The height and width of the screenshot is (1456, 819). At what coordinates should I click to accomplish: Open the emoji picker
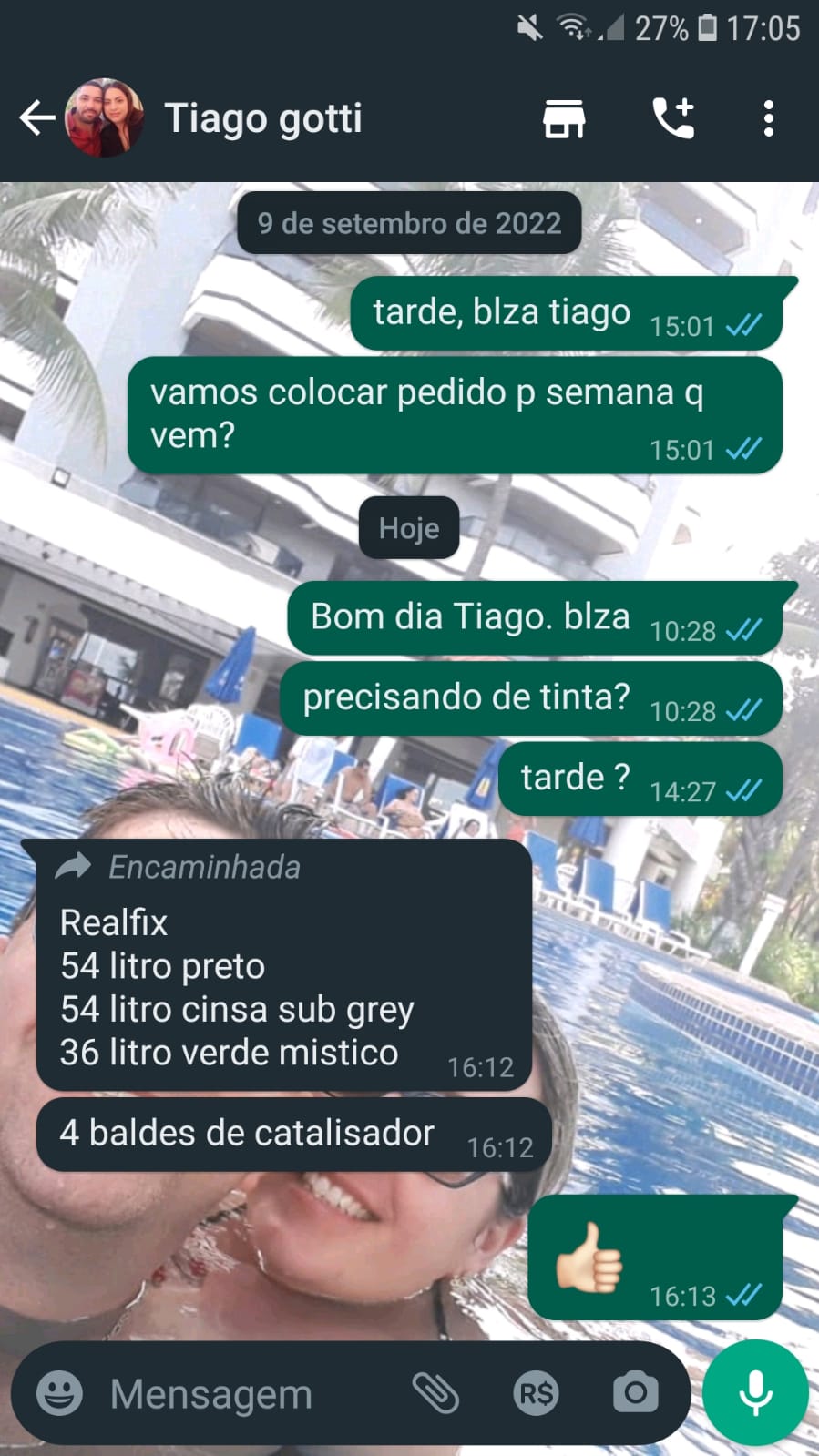point(60,1393)
